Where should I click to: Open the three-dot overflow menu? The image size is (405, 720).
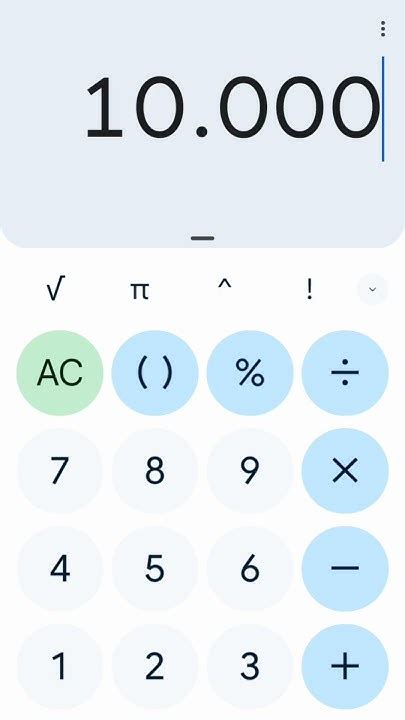point(383,28)
